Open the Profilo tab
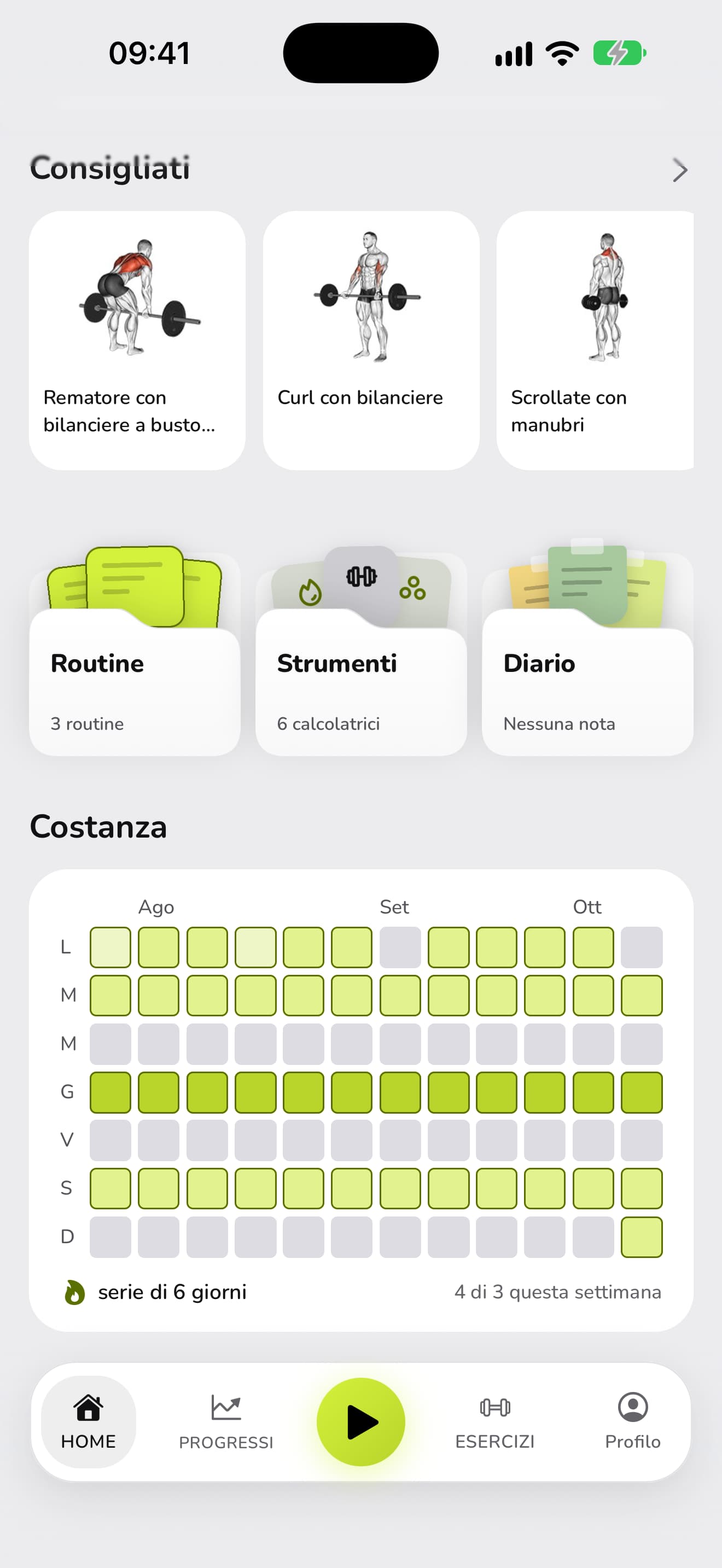This screenshot has height=1568, width=722. (x=632, y=1422)
